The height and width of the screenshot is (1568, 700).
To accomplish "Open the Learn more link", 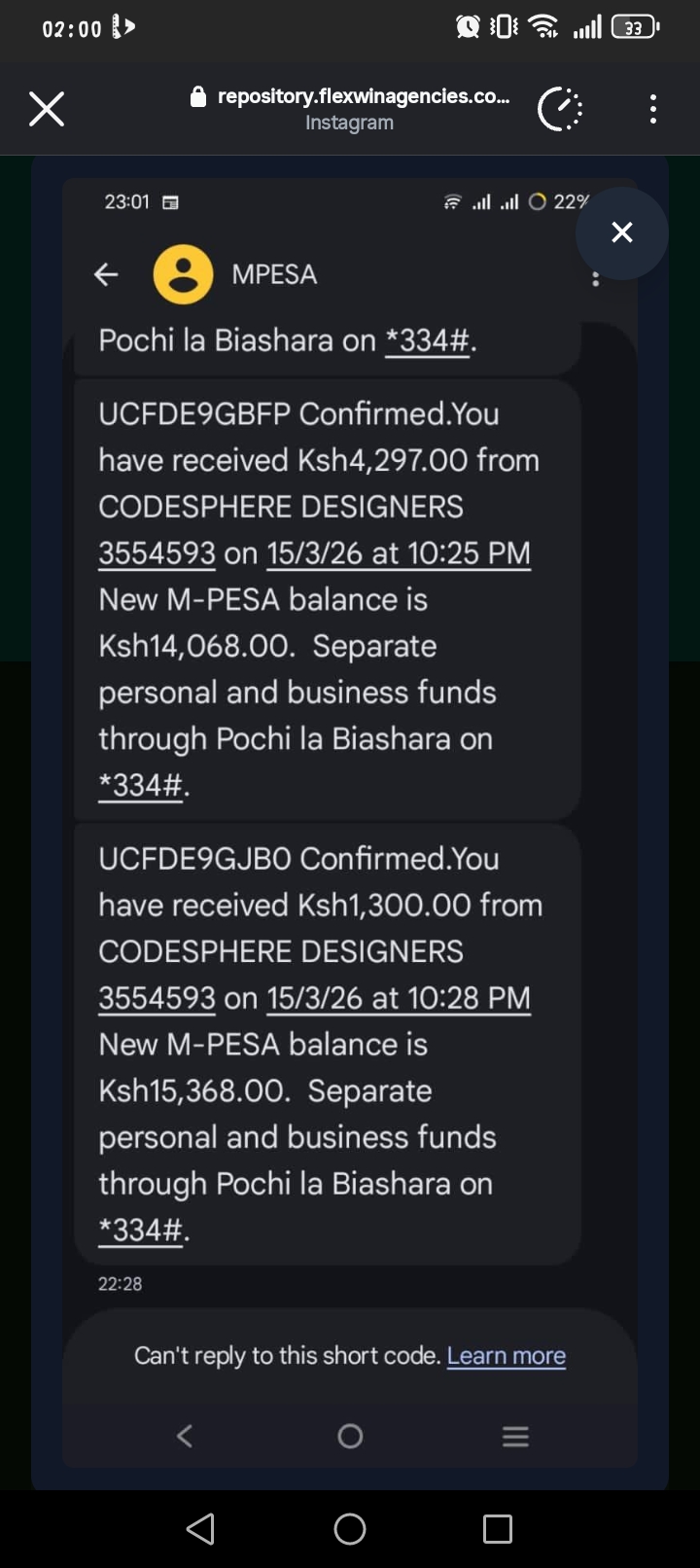I will tap(506, 1354).
